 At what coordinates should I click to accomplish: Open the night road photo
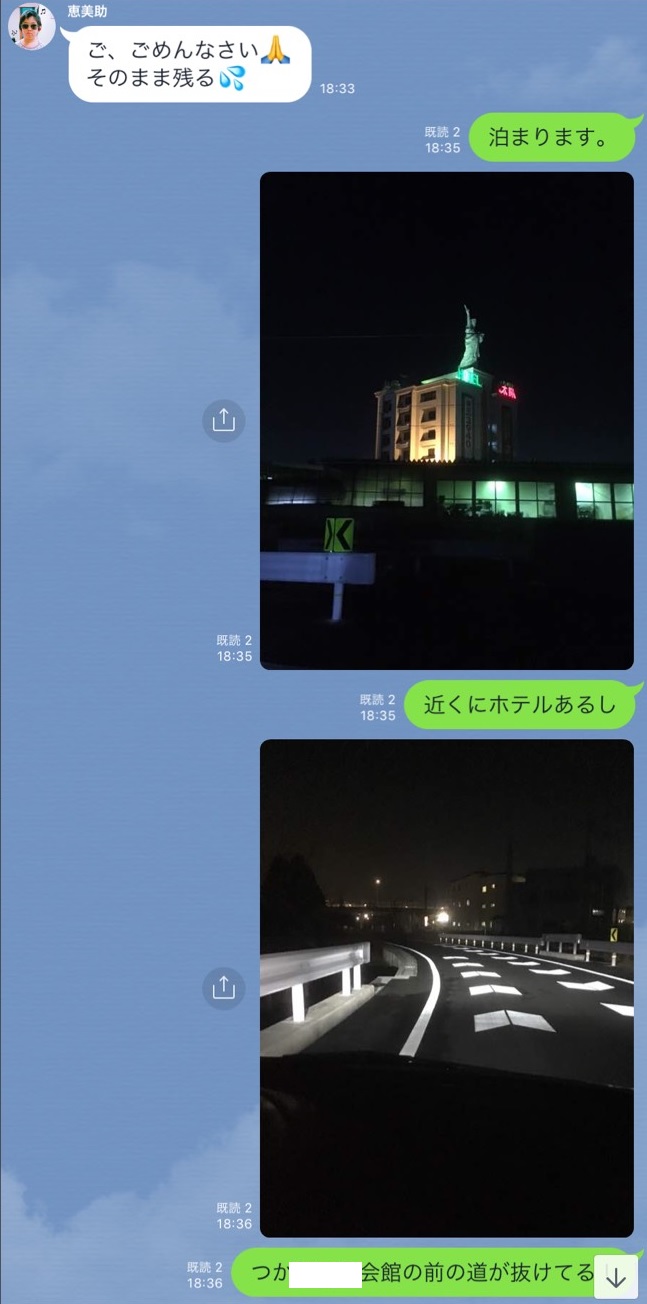[x=446, y=988]
